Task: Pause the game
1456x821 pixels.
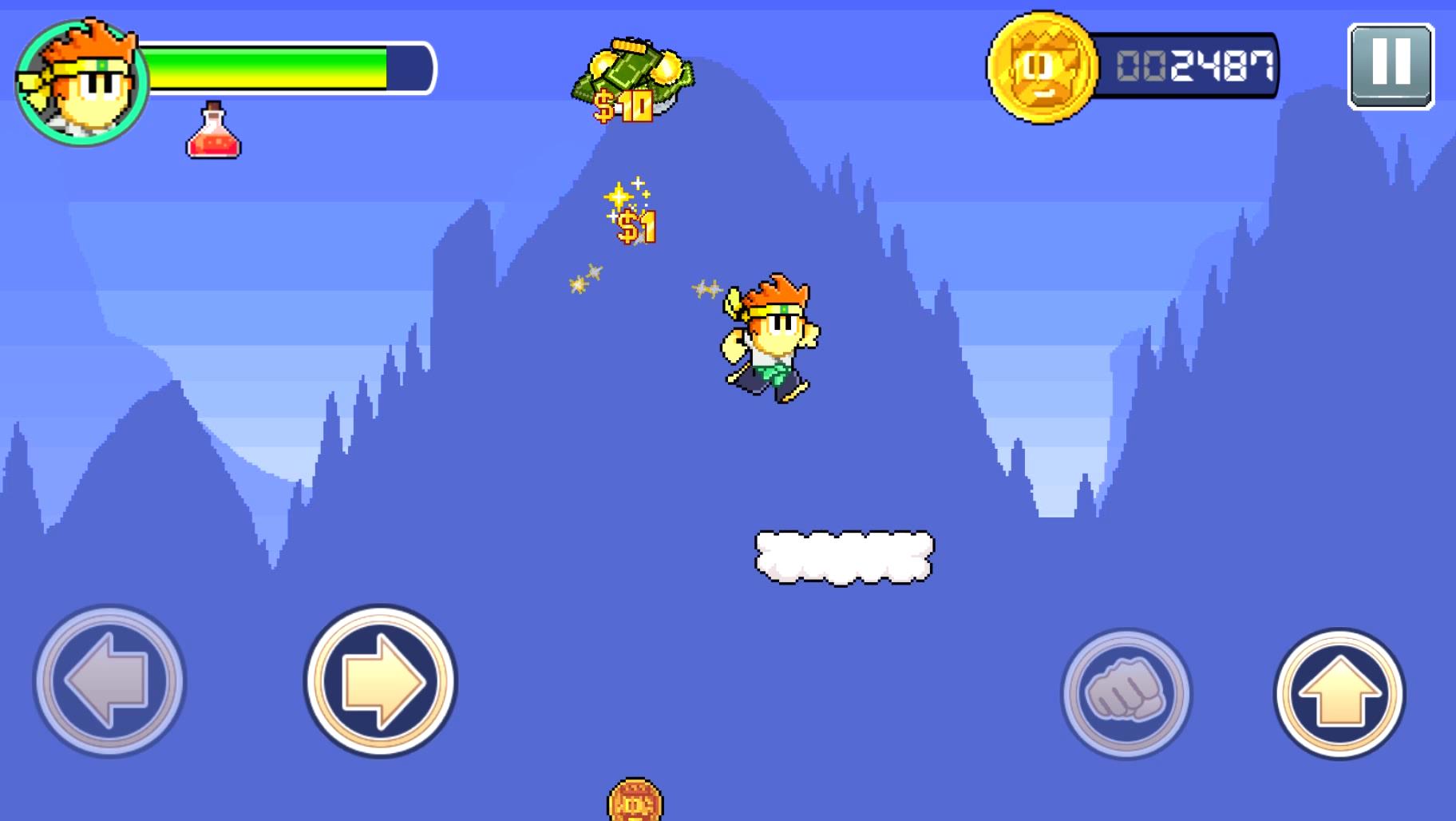Action: (x=1391, y=65)
